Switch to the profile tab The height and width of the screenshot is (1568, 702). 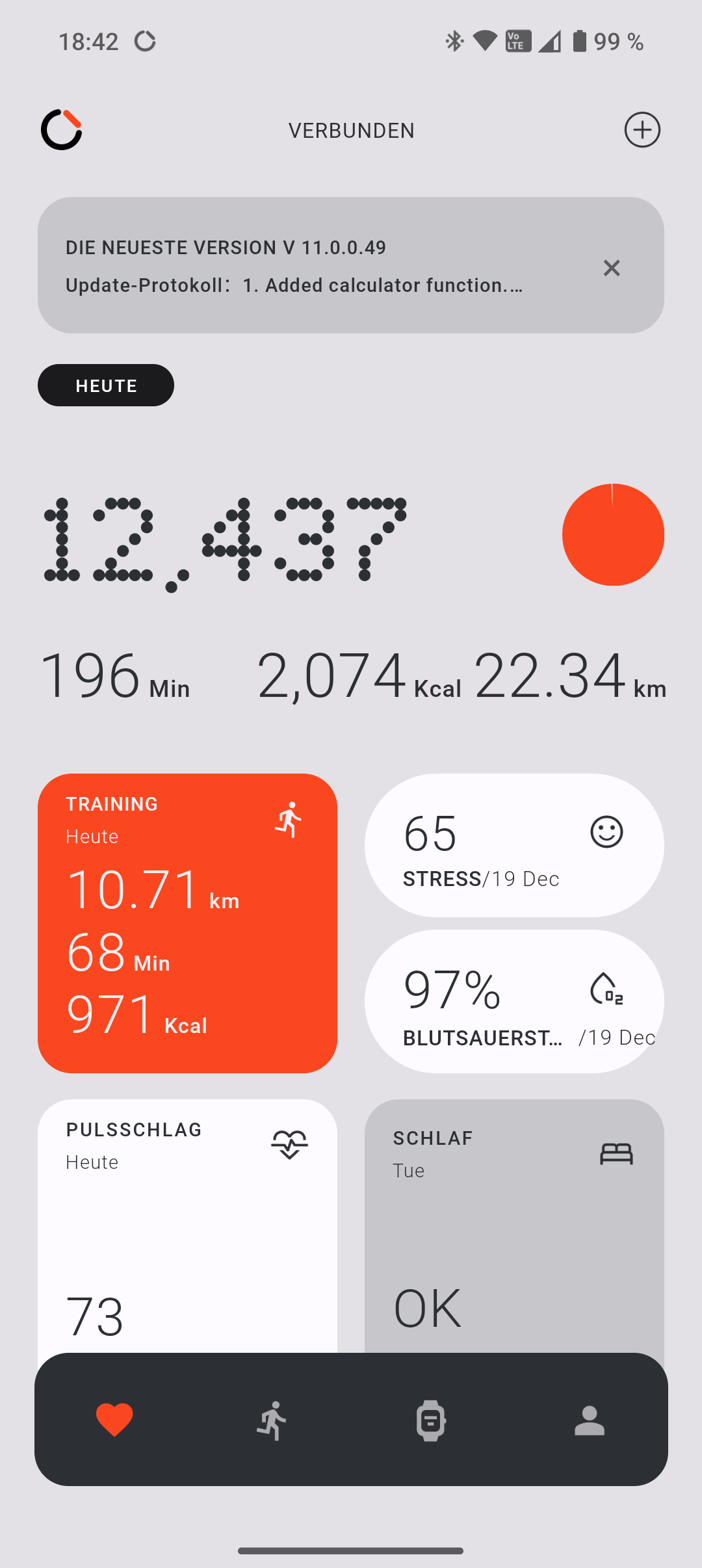[x=590, y=1420]
